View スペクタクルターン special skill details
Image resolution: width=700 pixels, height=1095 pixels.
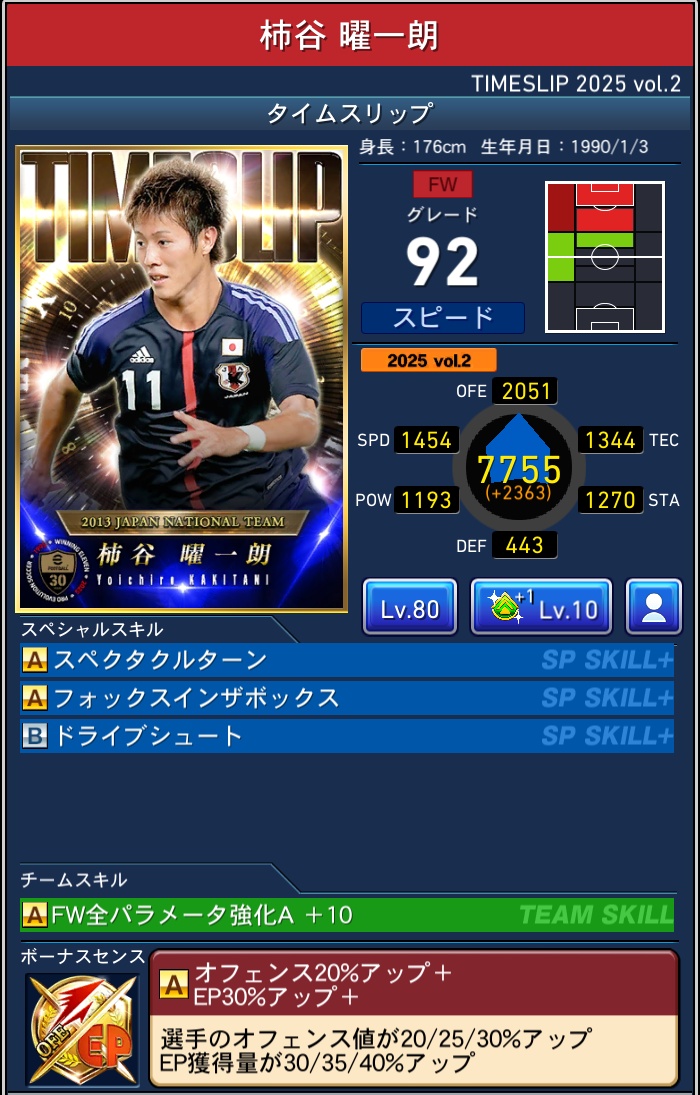coord(347,661)
